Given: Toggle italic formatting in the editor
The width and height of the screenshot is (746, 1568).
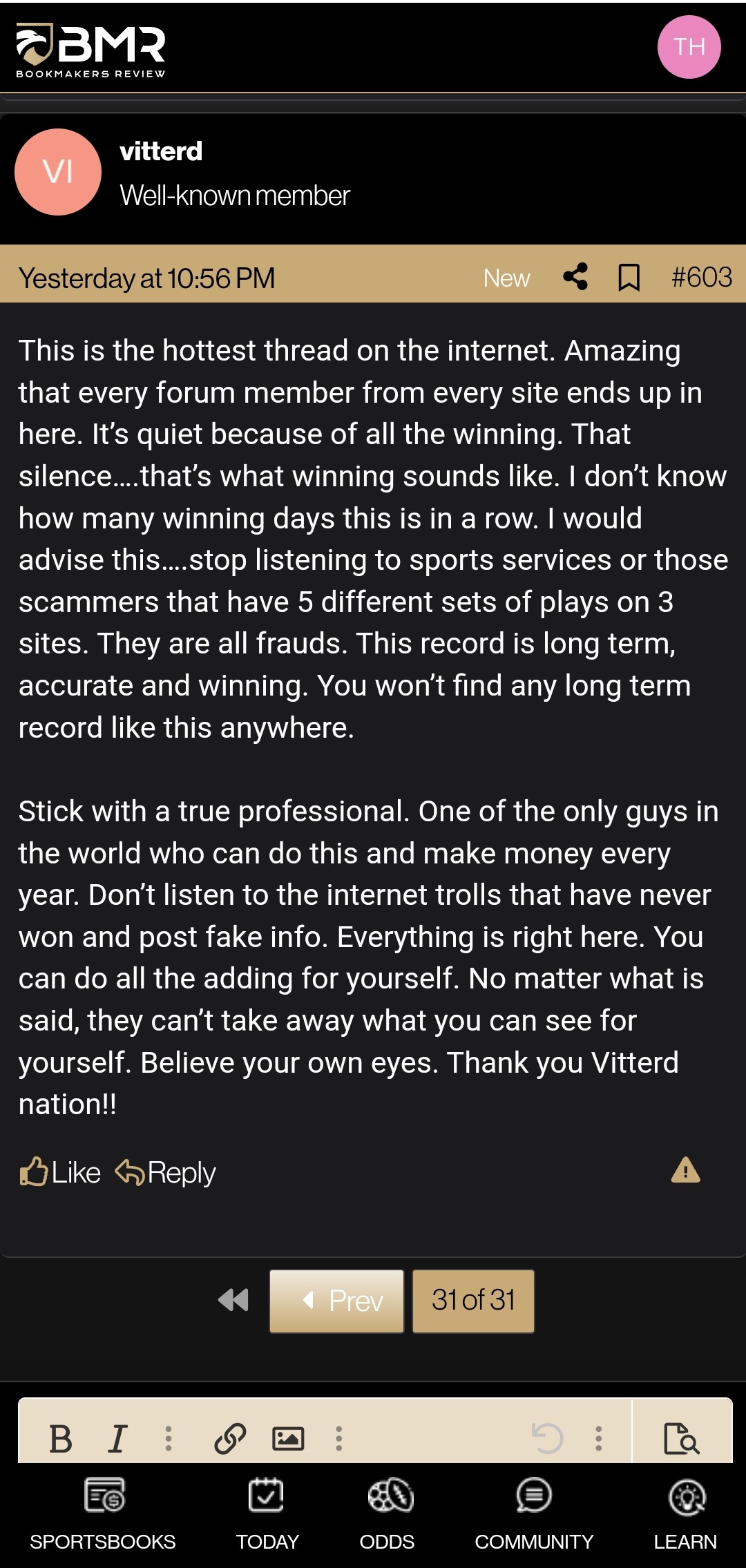Looking at the screenshot, I should click(118, 1440).
